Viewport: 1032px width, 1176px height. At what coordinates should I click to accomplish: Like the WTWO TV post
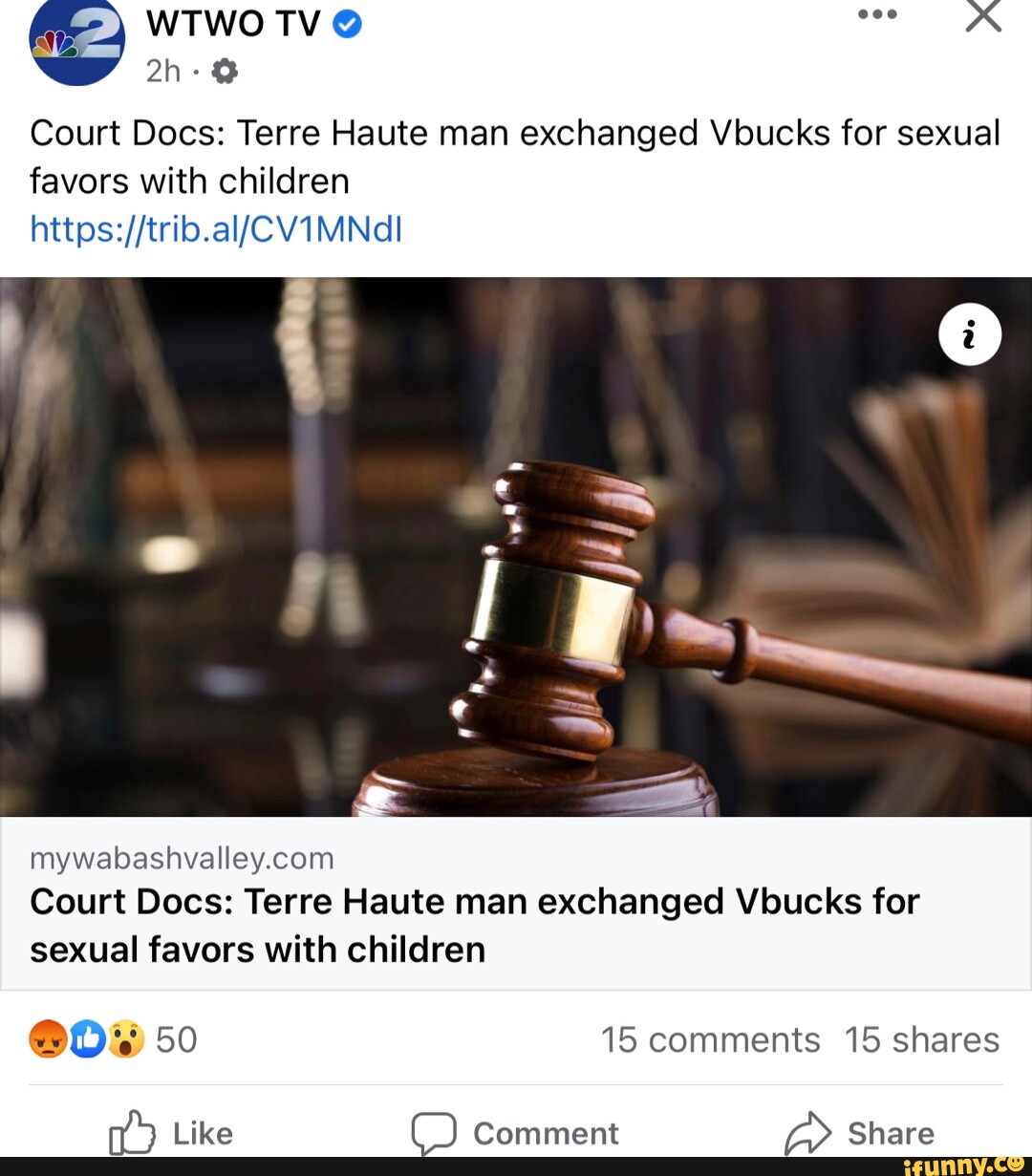tap(172, 1133)
